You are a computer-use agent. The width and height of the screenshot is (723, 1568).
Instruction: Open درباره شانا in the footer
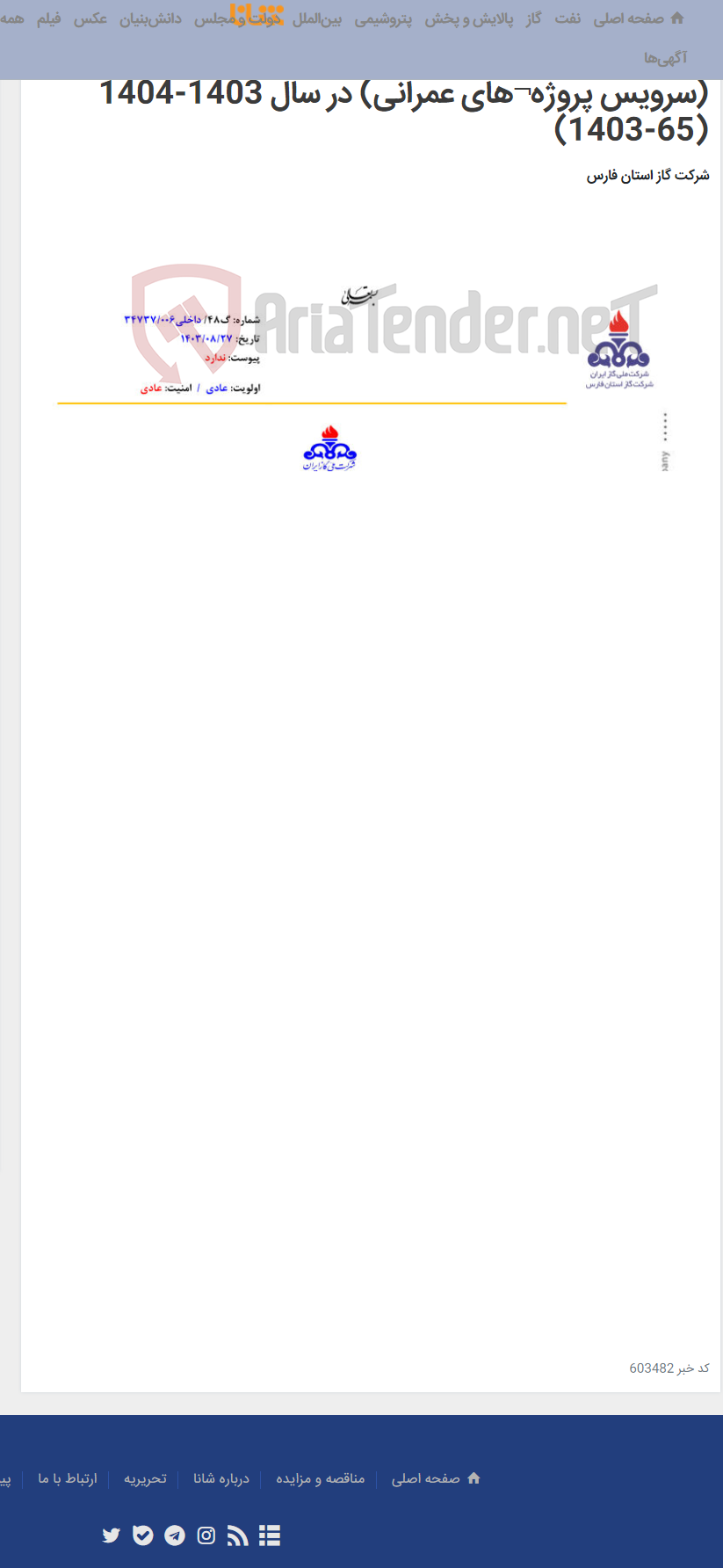(221, 1478)
